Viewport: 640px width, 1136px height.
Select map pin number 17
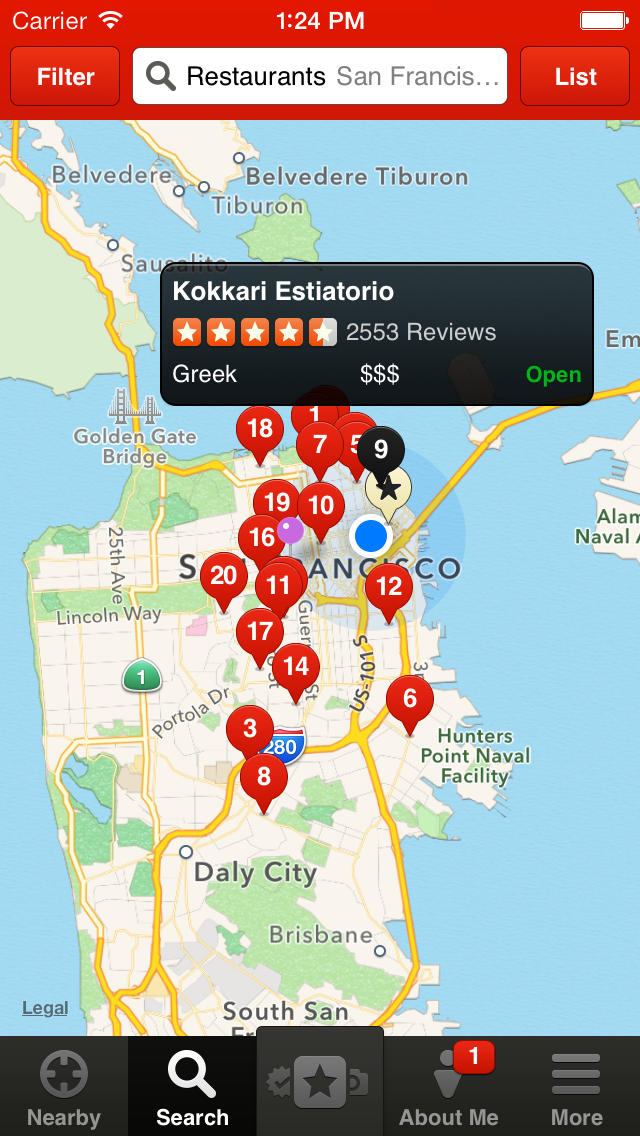coord(259,632)
